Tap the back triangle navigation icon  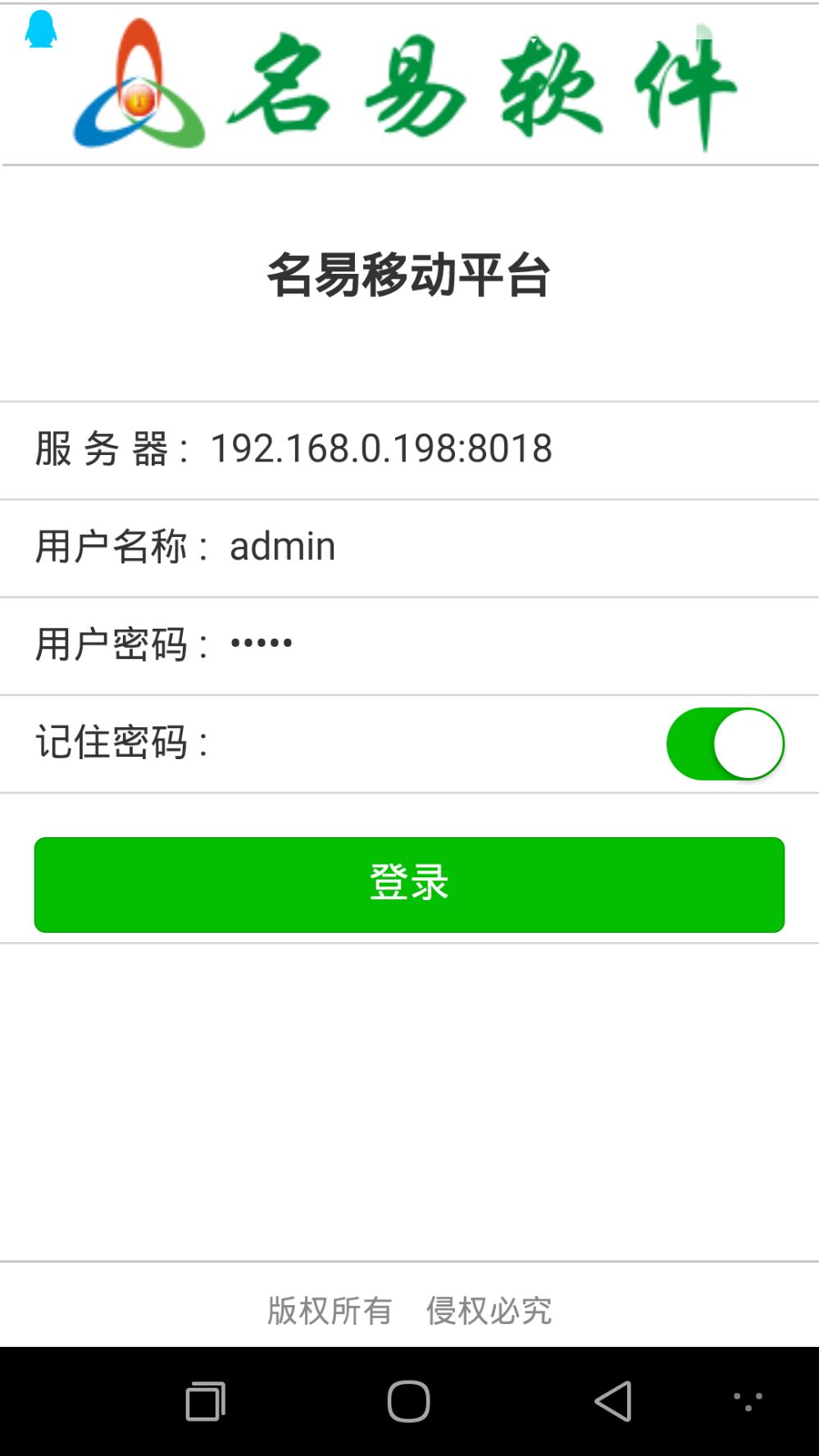[613, 1400]
